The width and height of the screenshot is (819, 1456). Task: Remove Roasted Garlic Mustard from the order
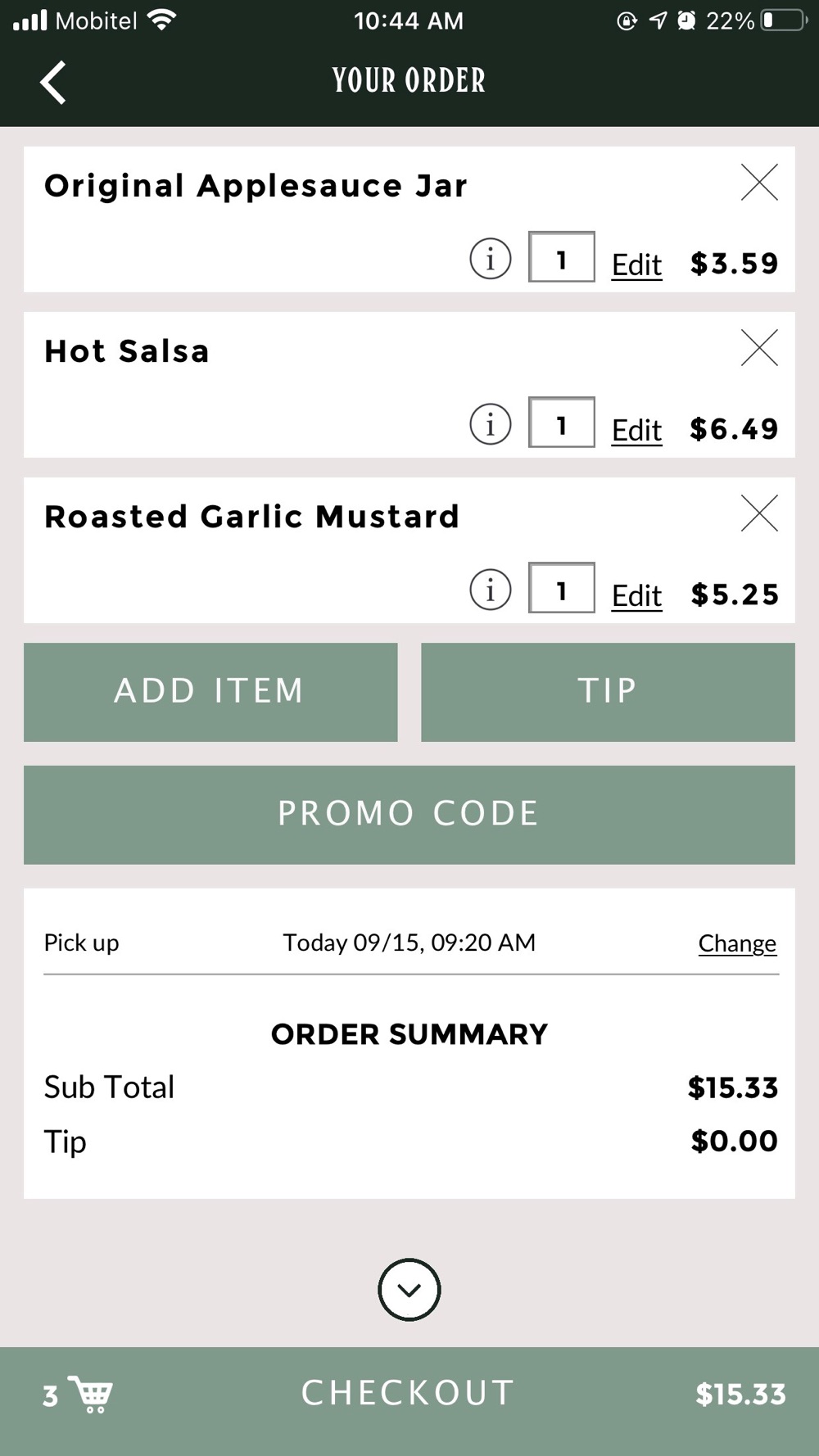(759, 513)
